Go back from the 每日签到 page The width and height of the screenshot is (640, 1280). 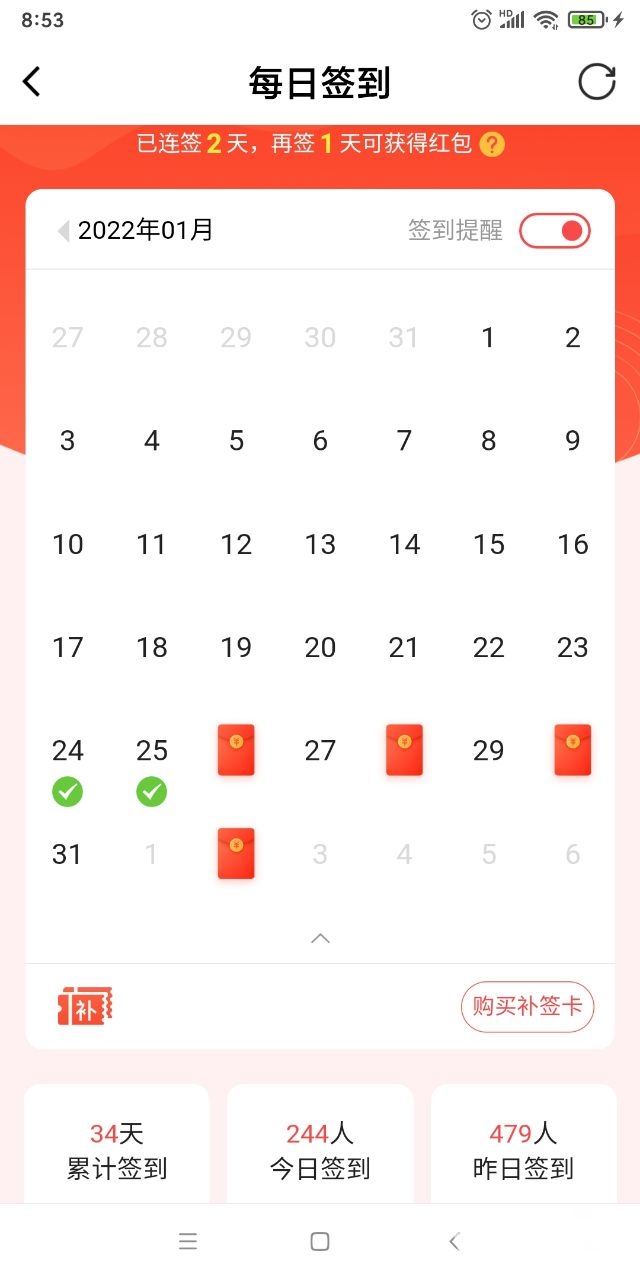pyautogui.click(x=32, y=82)
